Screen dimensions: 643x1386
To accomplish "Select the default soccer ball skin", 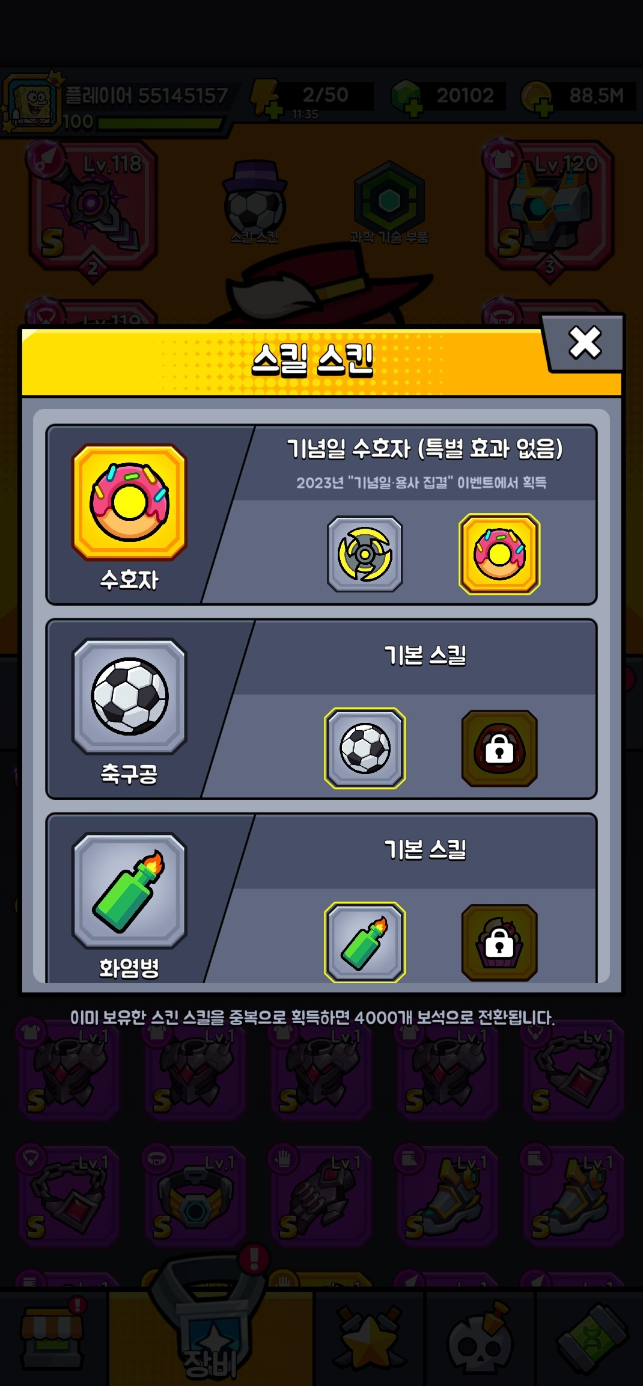I will 365,748.
